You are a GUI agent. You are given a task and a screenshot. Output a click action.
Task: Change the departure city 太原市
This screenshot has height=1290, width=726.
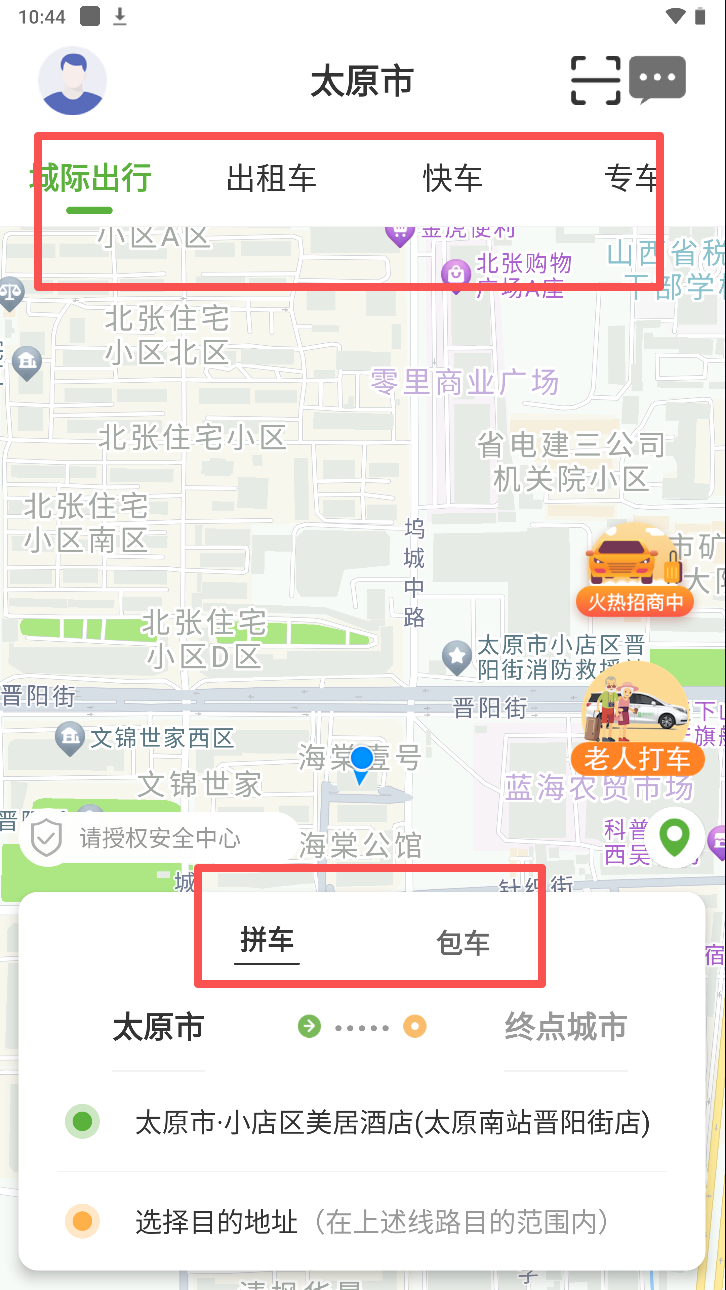158,1027
